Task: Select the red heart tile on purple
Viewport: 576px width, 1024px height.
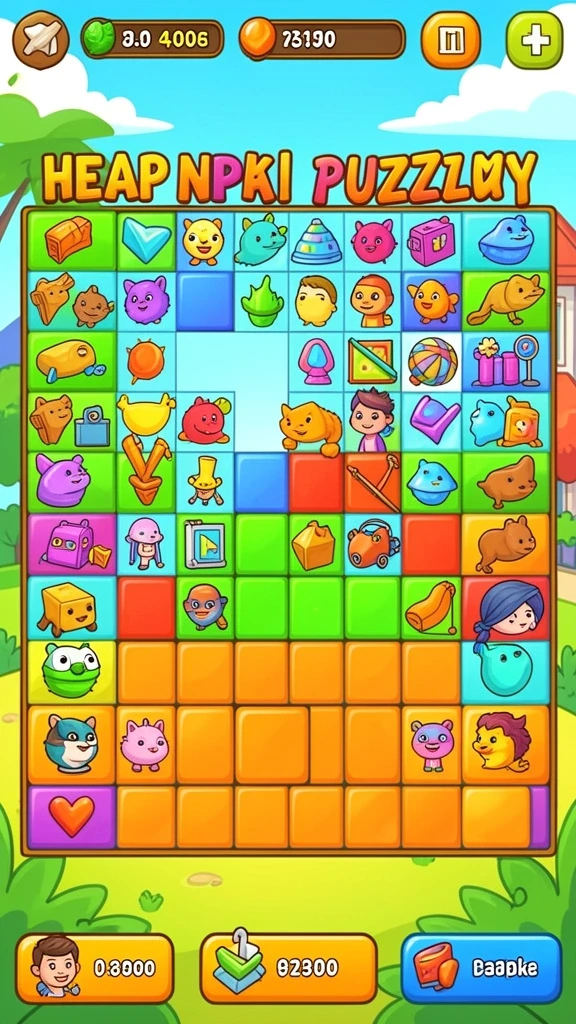Action: pos(71,816)
